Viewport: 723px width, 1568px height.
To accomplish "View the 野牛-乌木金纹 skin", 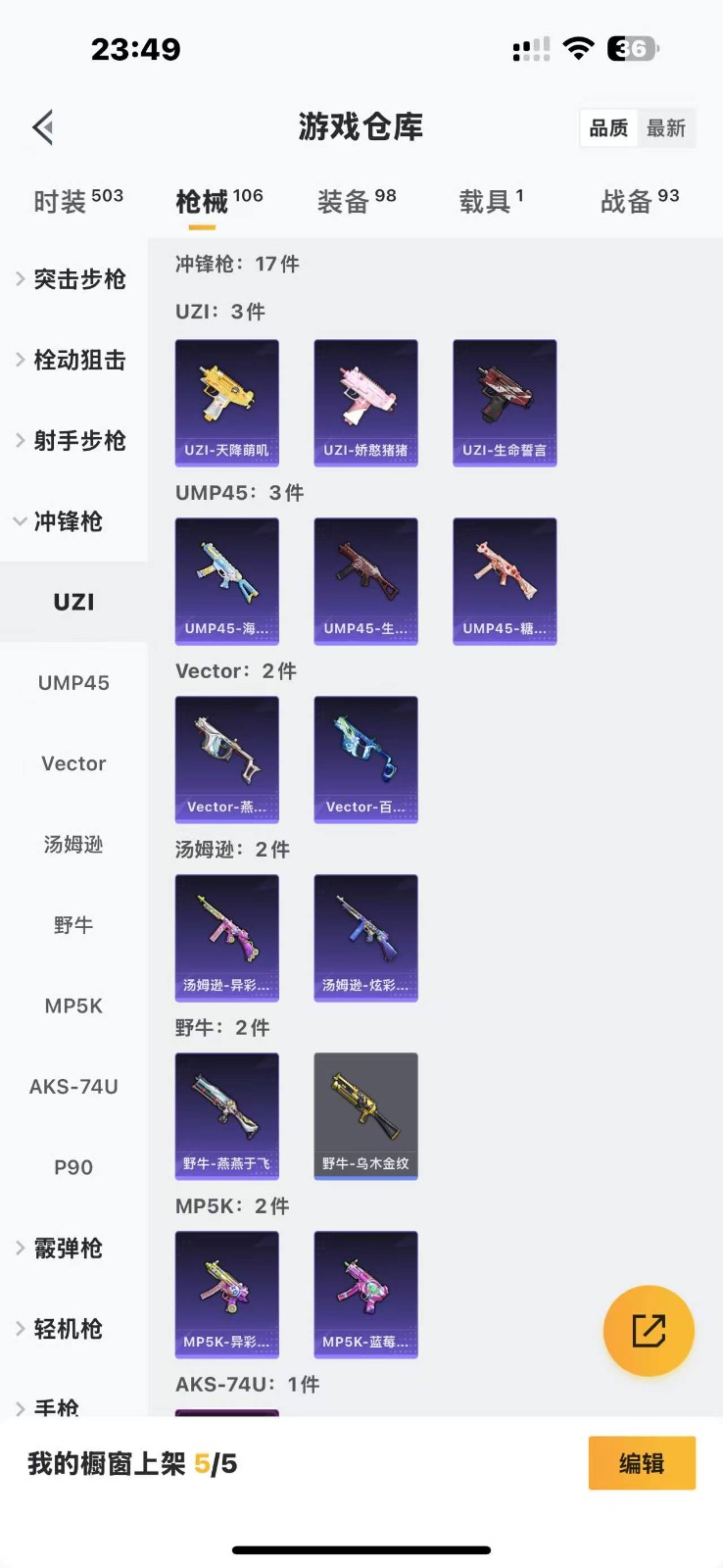I will point(365,1115).
